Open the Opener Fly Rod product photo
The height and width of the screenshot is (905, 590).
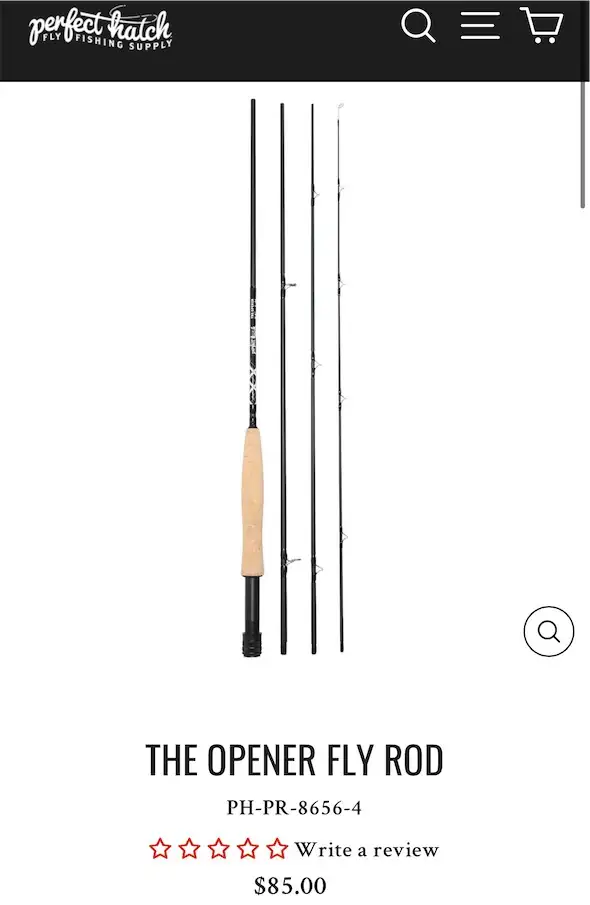tap(294, 377)
